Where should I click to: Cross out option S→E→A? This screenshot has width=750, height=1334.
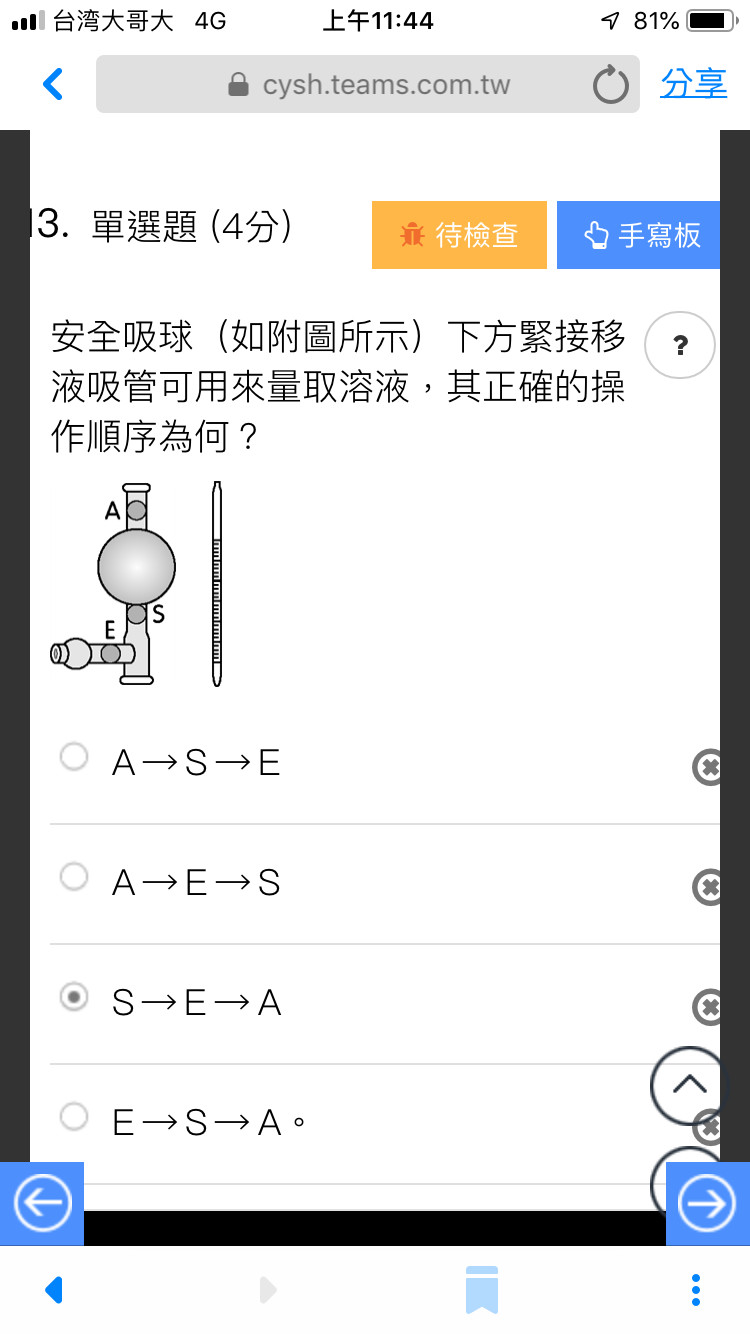click(x=707, y=1007)
